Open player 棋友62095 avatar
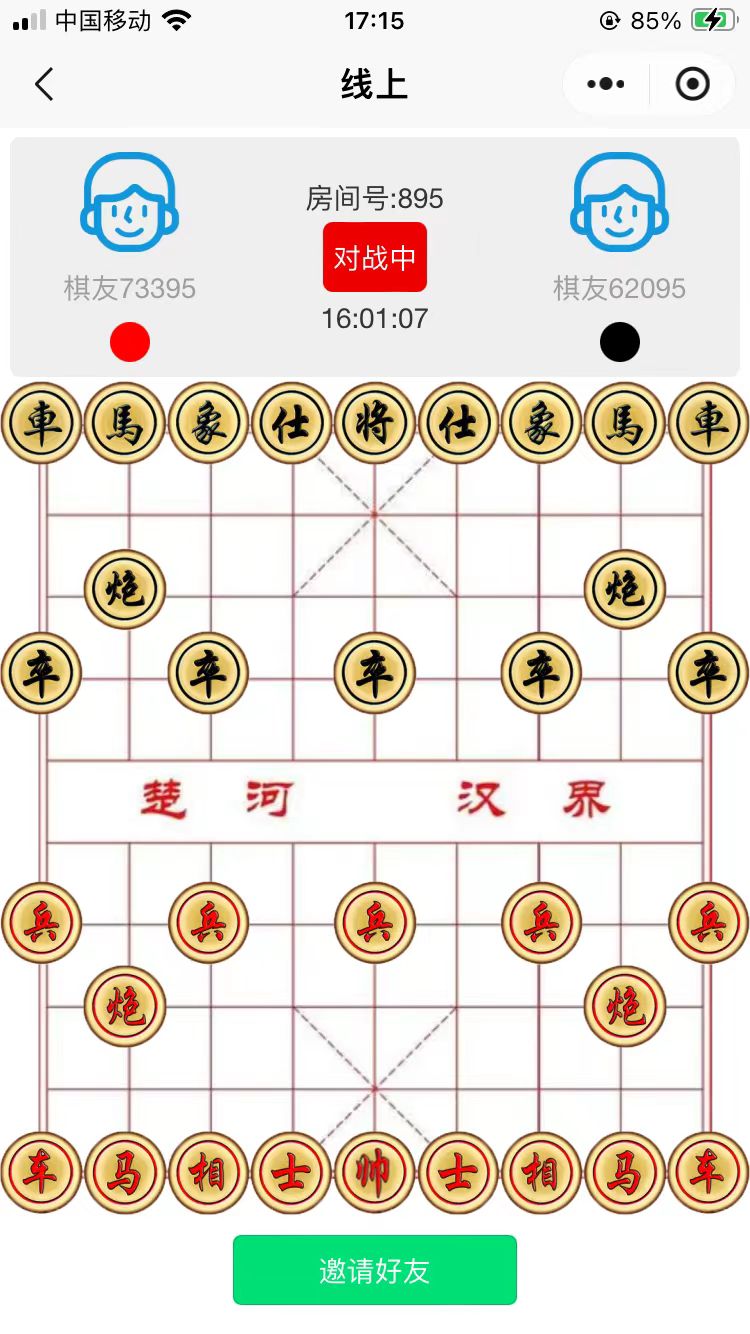The height and width of the screenshot is (1334, 750). [620, 202]
